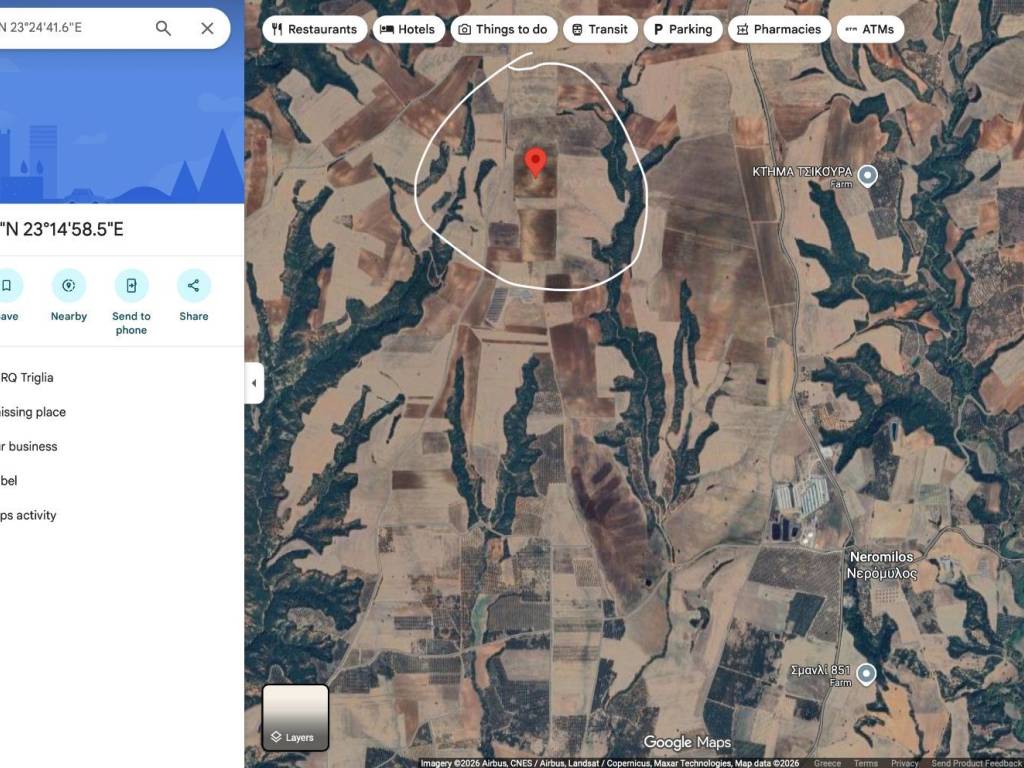
Task: Show Transit options chip
Action: (599, 29)
